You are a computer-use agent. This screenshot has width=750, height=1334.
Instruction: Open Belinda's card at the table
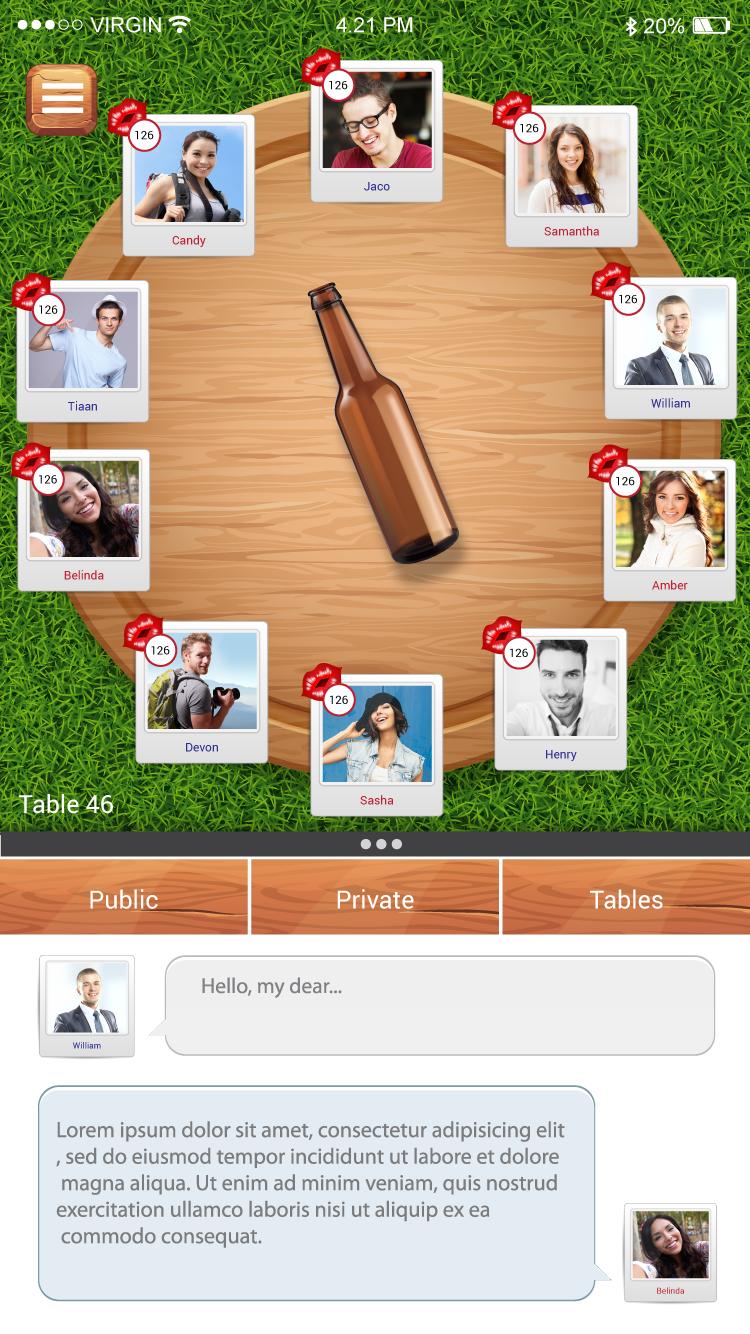click(x=84, y=519)
